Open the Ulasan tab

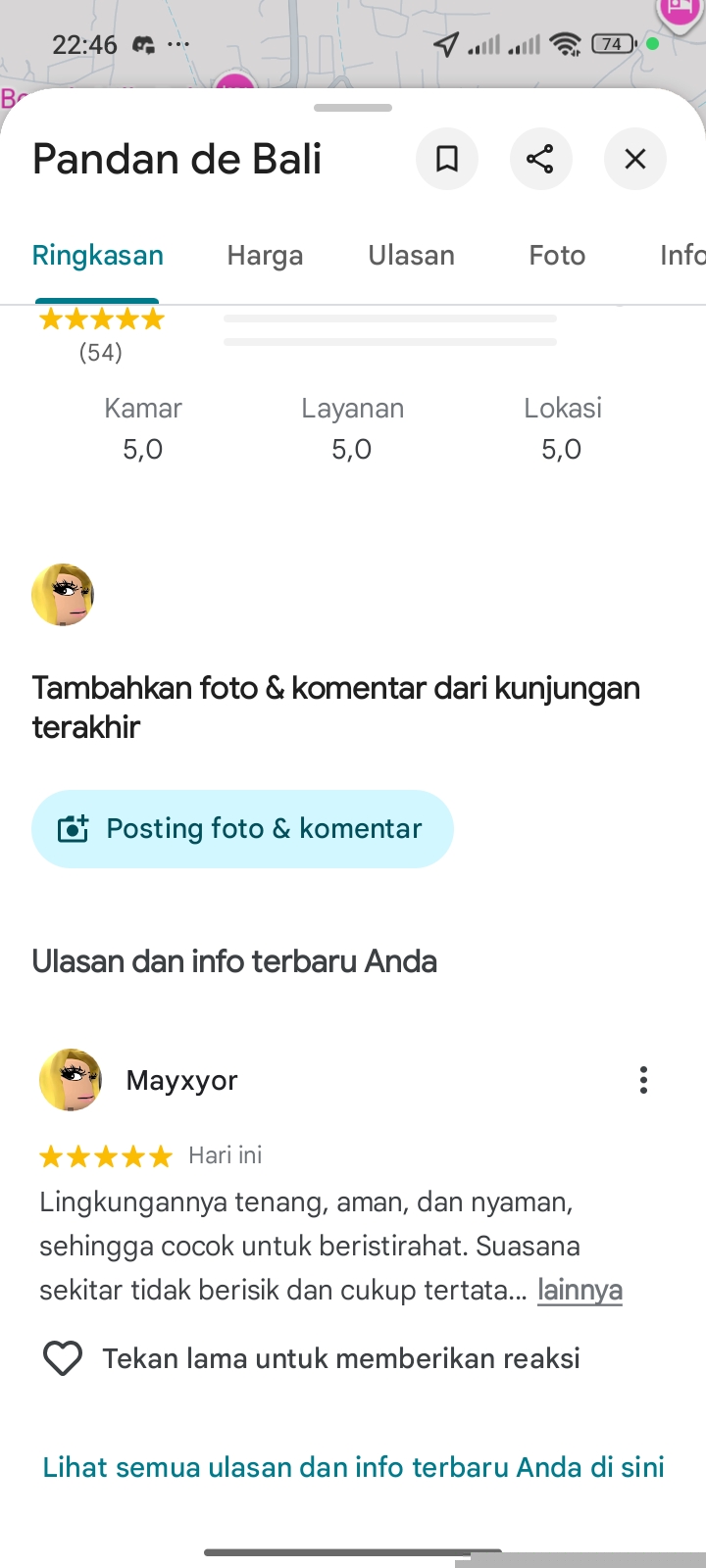(412, 256)
